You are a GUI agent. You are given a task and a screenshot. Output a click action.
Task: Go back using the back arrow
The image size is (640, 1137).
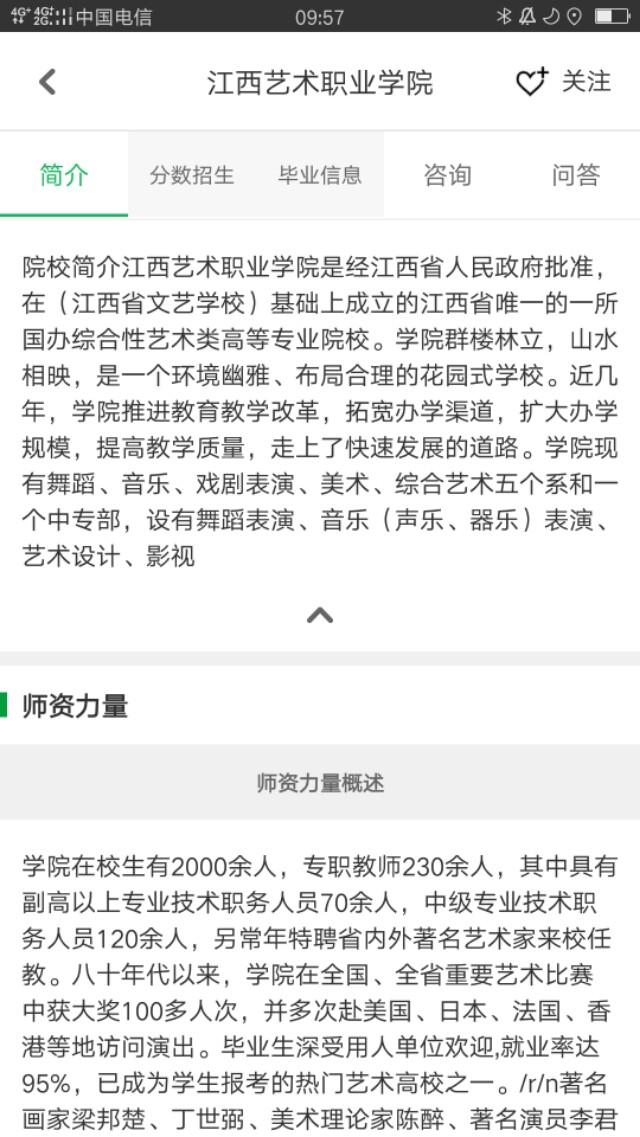click(47, 82)
